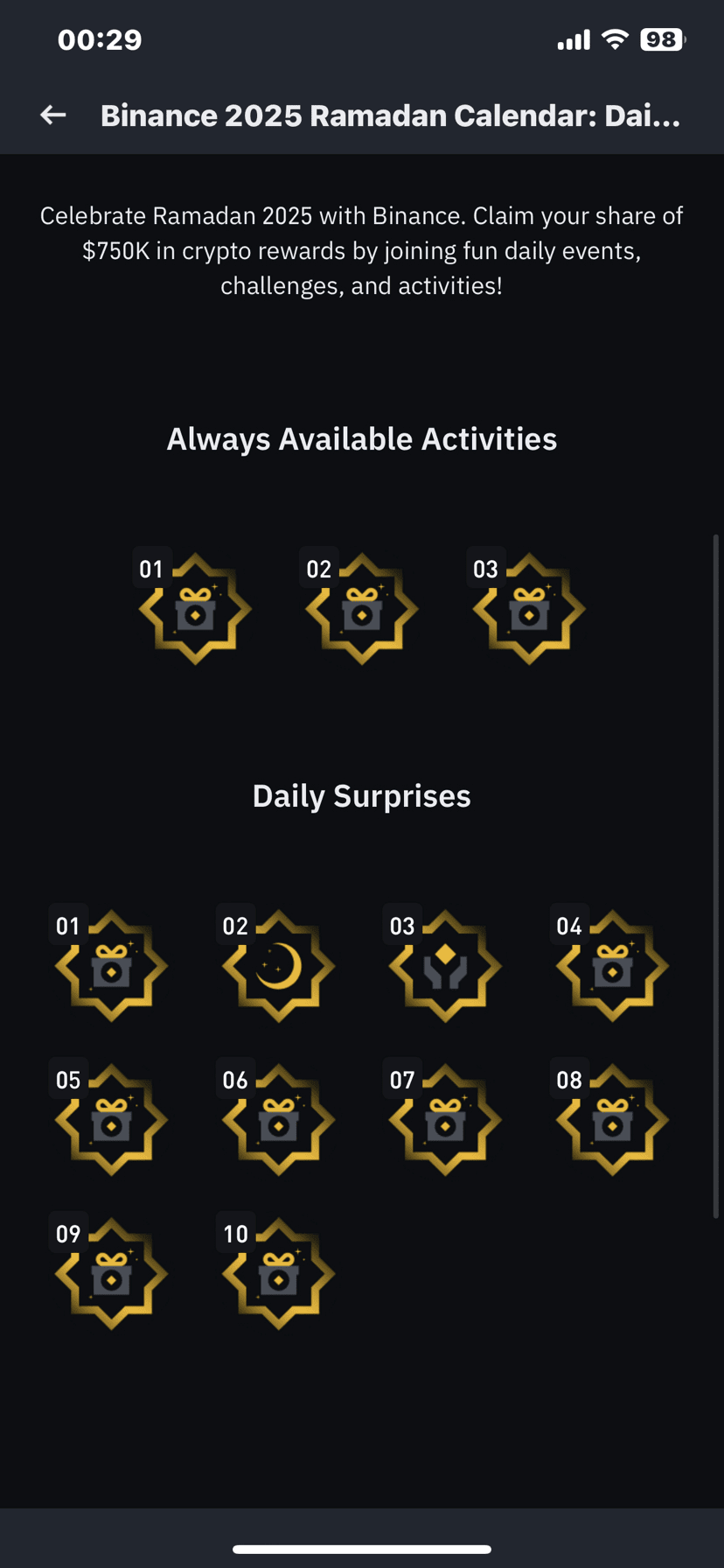
Task: Open Daily Surprise 03 tile
Action: (x=445, y=966)
